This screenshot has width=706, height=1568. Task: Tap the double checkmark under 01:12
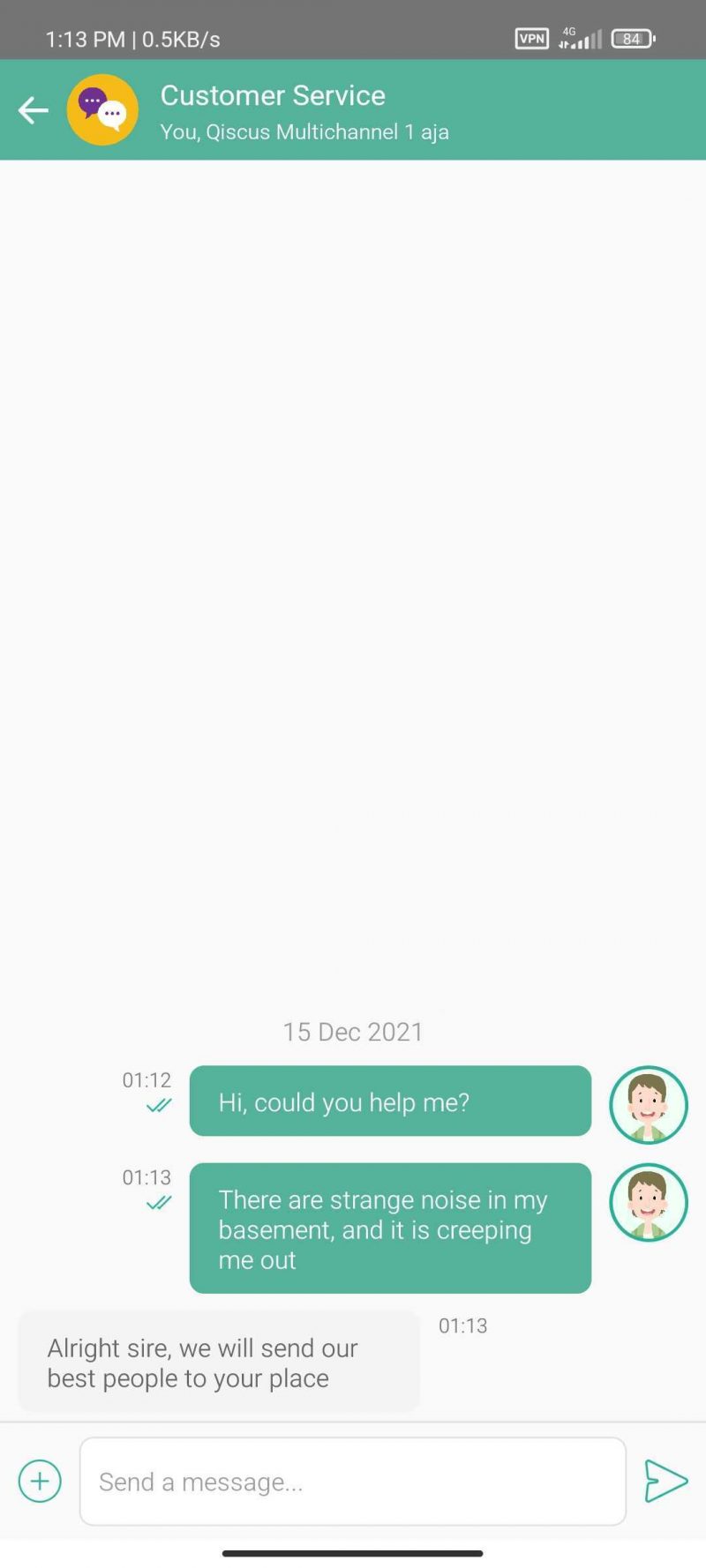tap(157, 1104)
